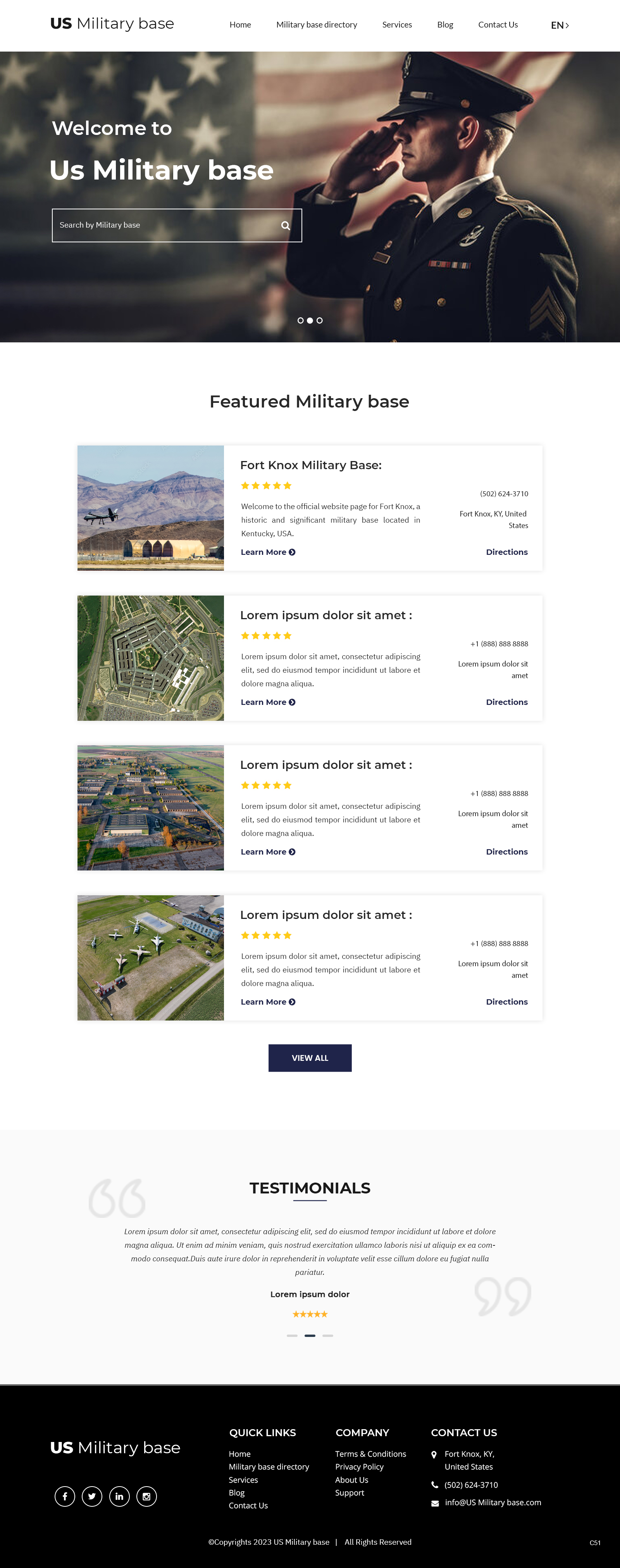Image resolution: width=620 pixels, height=1568 pixels.
Task: Select the third hero carousel dot
Action: 319,320
